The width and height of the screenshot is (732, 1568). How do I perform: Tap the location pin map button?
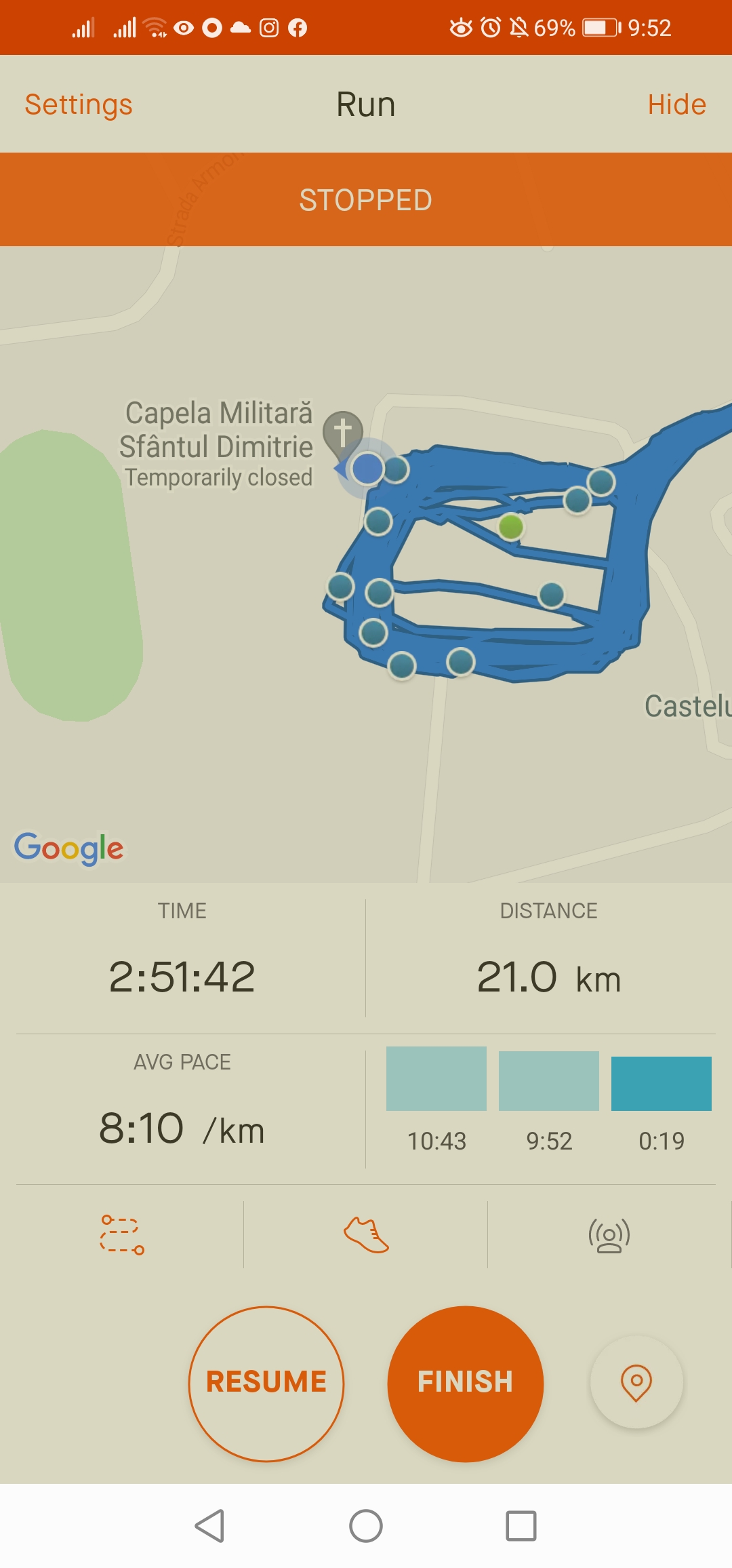click(x=636, y=1382)
